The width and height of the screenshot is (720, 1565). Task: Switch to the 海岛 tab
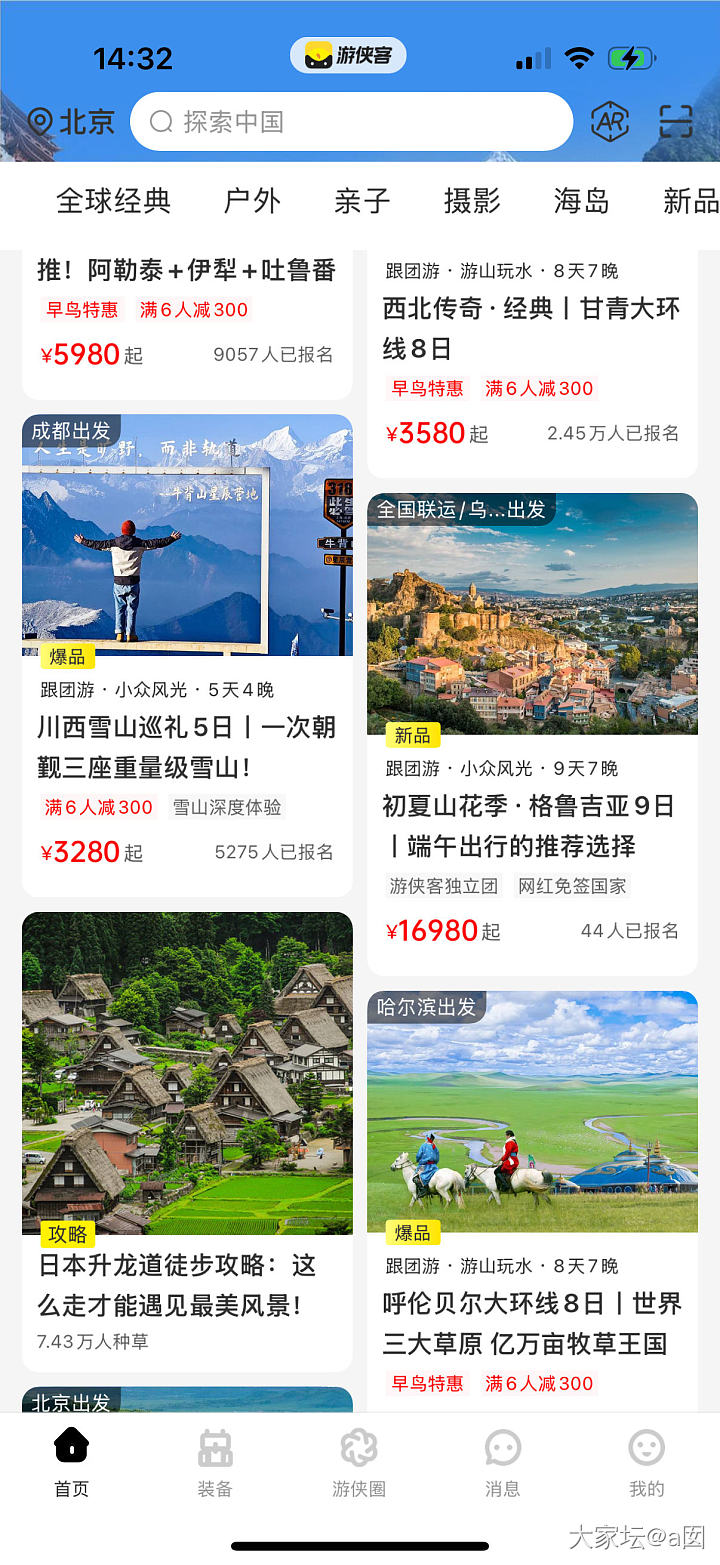[x=581, y=201]
